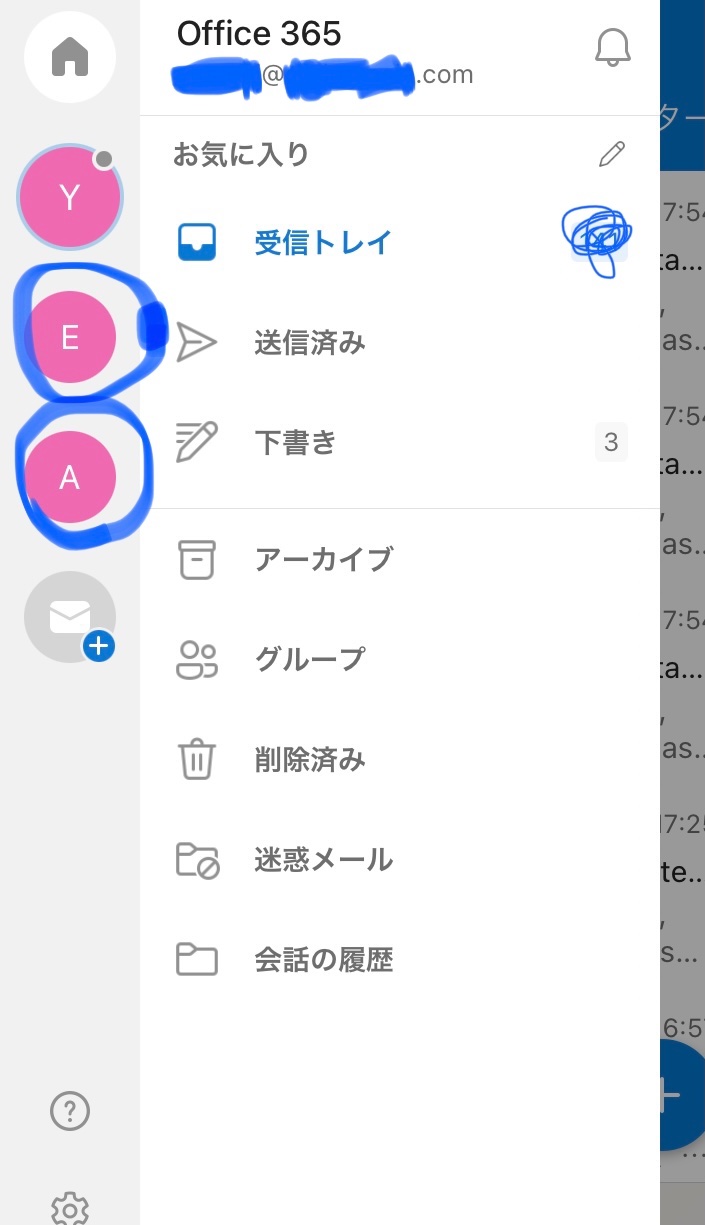
Task: Switch to the Y account
Action: point(69,197)
